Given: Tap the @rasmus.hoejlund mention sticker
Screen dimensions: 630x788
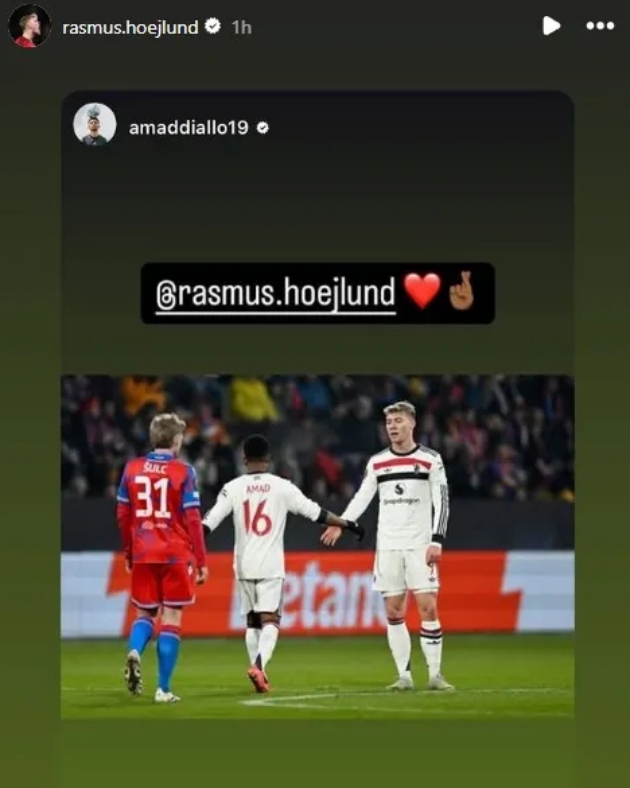Looking at the screenshot, I should tap(277, 293).
